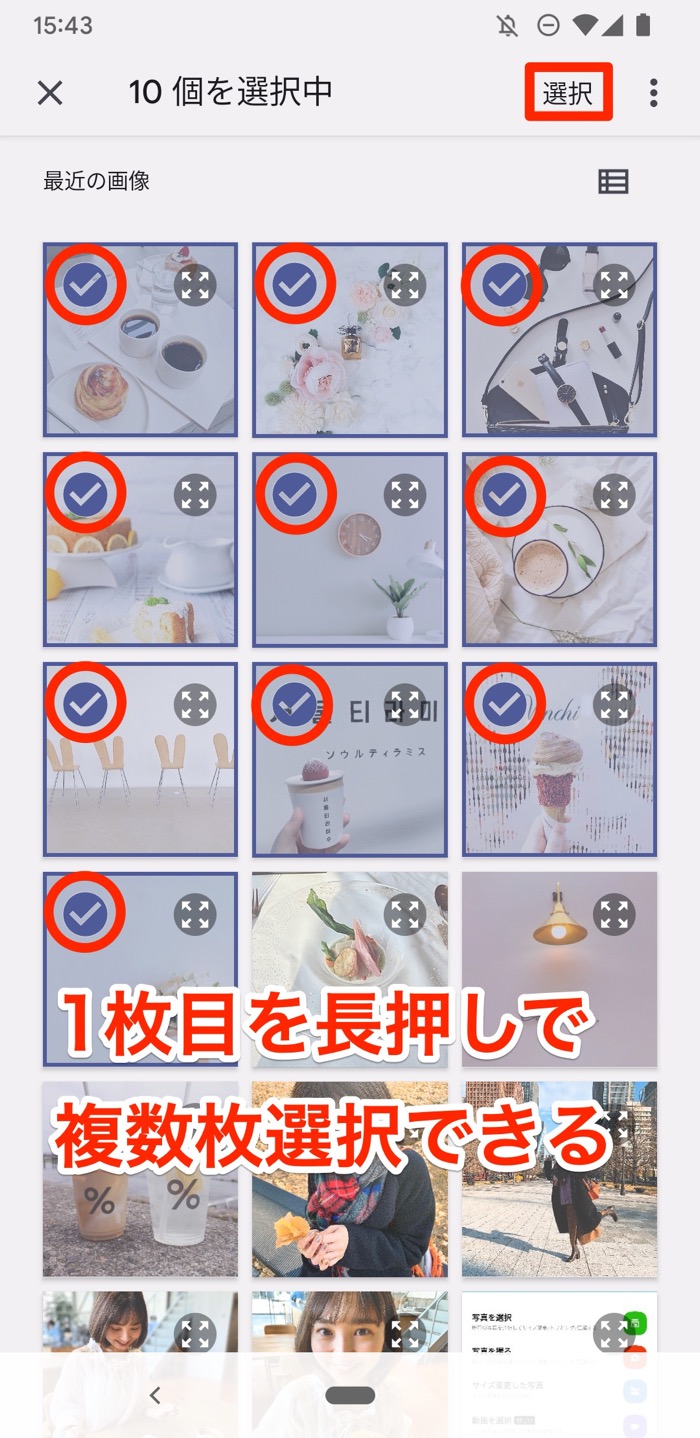Expand the ice cream cone photo
Screen dimensions: 700x1438
pyautogui.click(x=614, y=704)
